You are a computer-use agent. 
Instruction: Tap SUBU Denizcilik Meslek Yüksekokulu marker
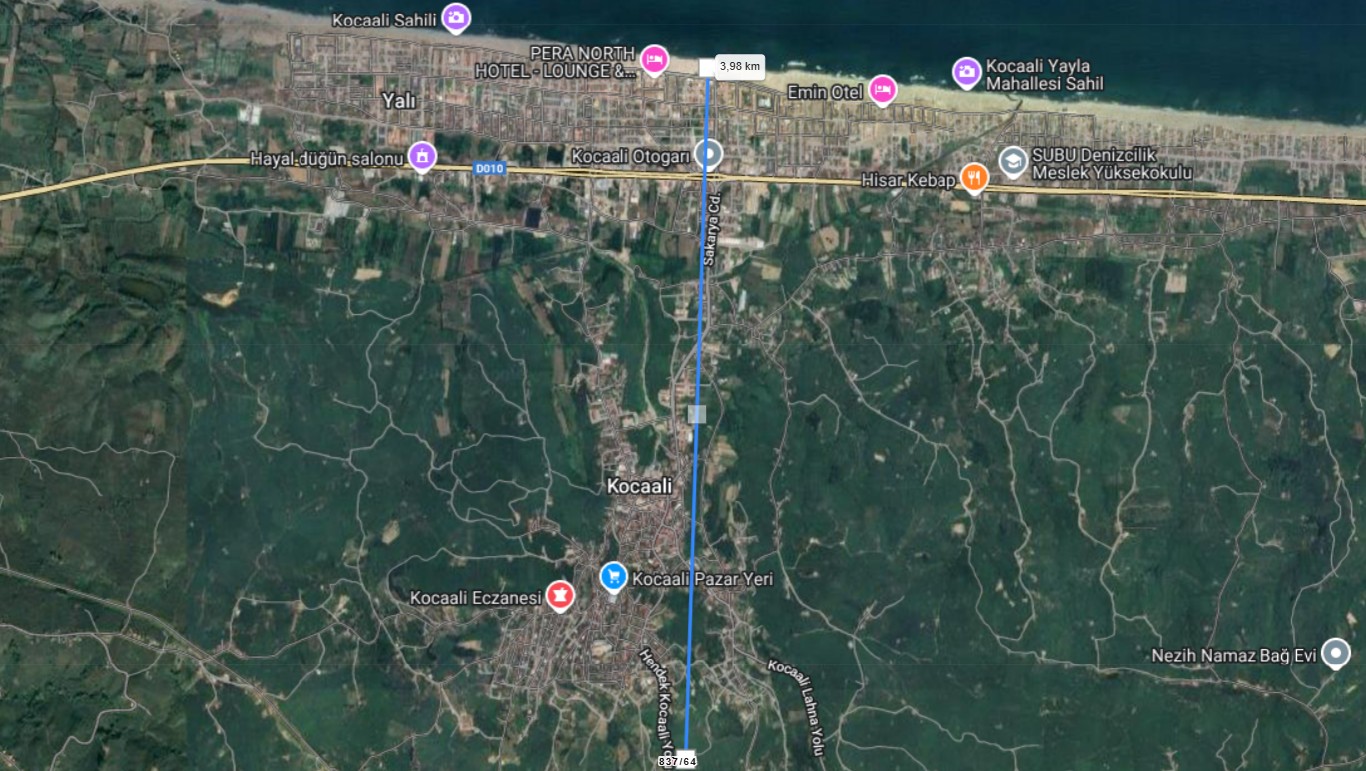1013,162
